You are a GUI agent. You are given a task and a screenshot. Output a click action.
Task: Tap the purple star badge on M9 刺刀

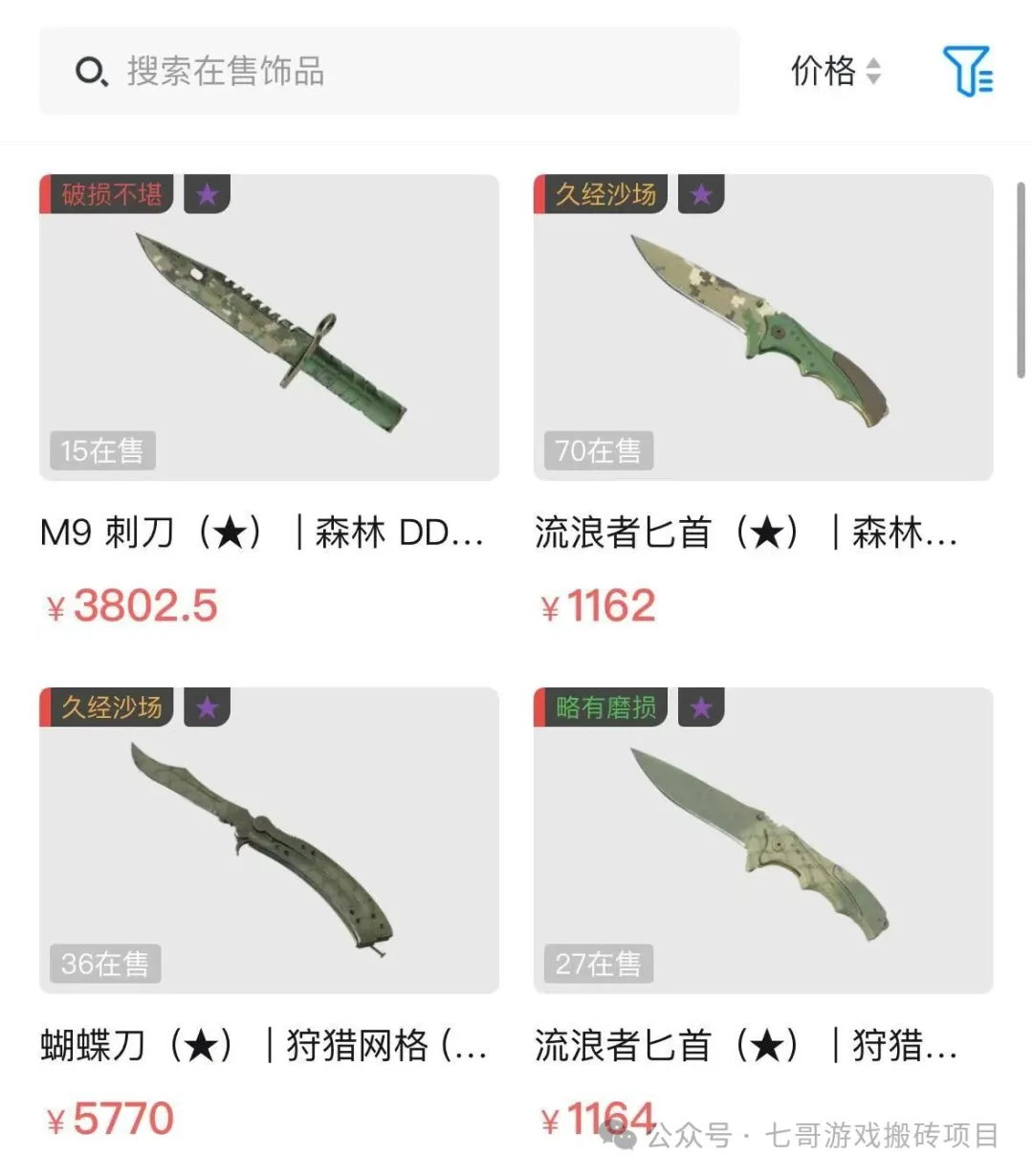point(207,194)
